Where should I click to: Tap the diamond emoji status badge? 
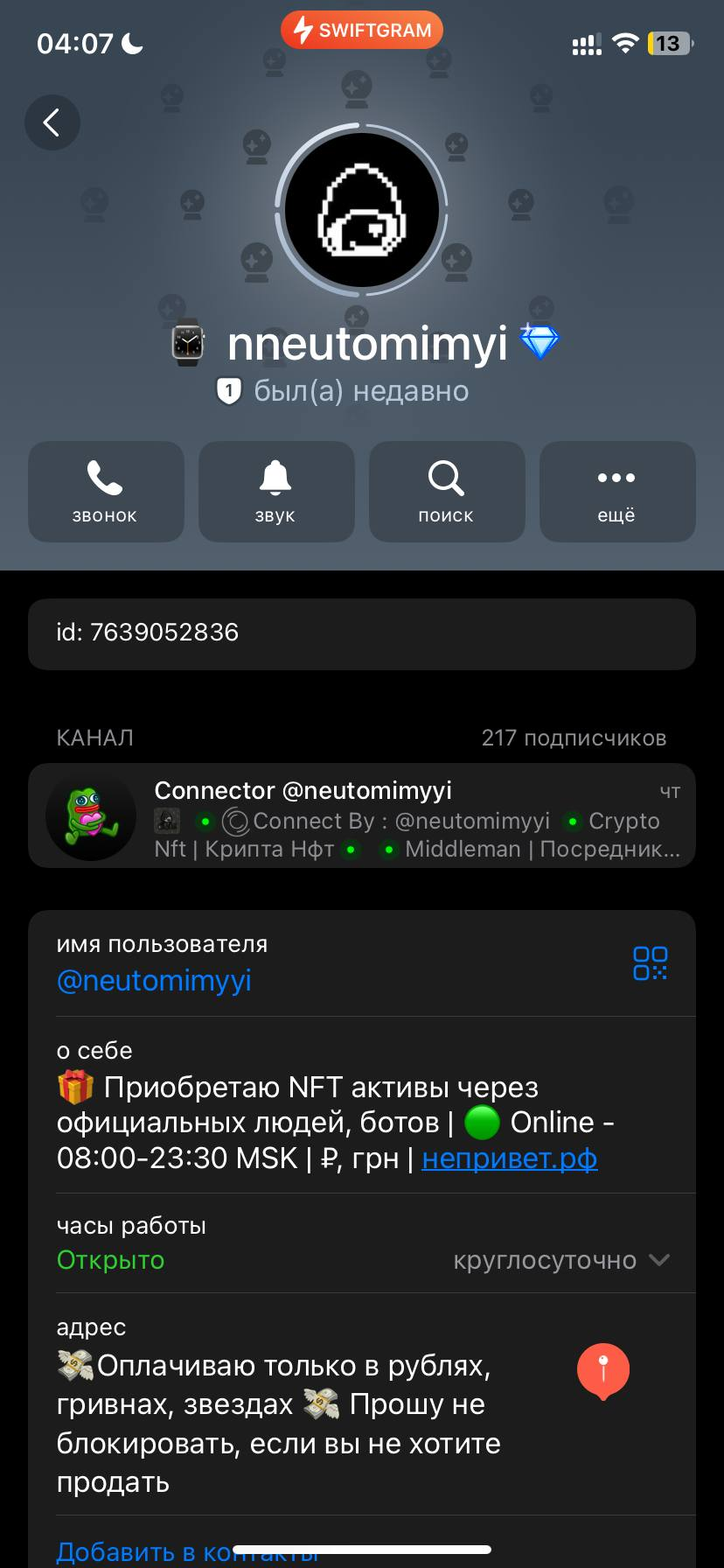tap(540, 342)
